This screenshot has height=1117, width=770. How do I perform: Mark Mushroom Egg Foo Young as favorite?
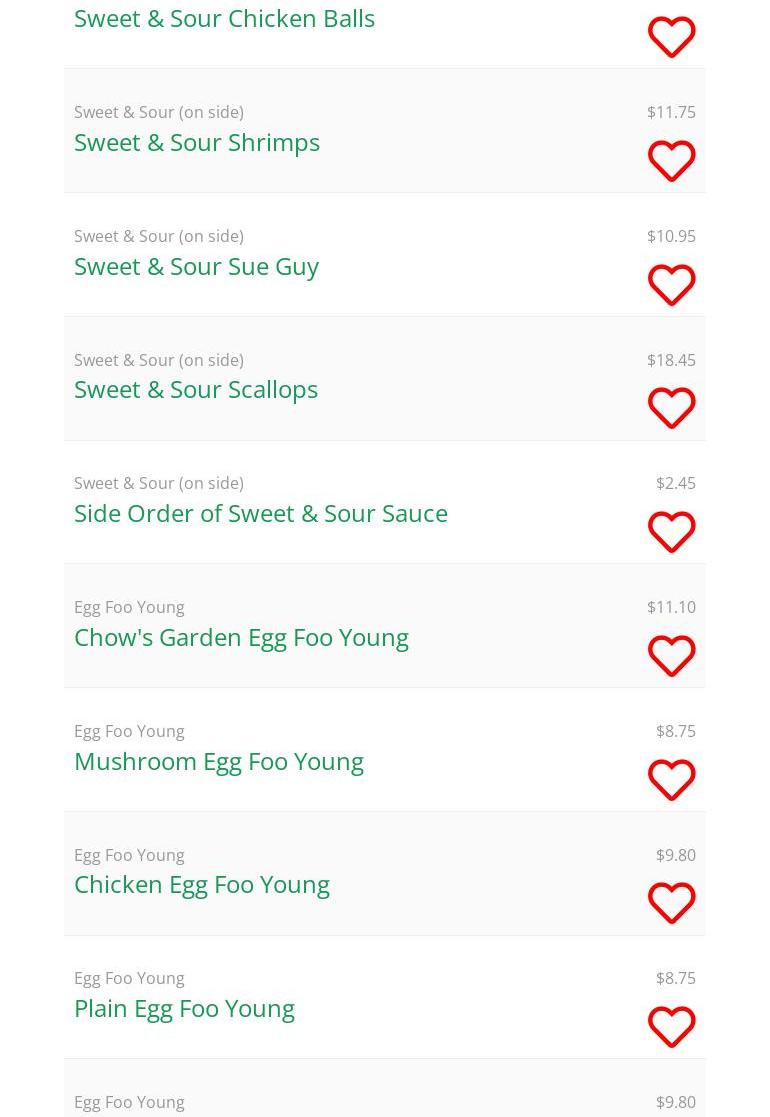tap(671, 780)
